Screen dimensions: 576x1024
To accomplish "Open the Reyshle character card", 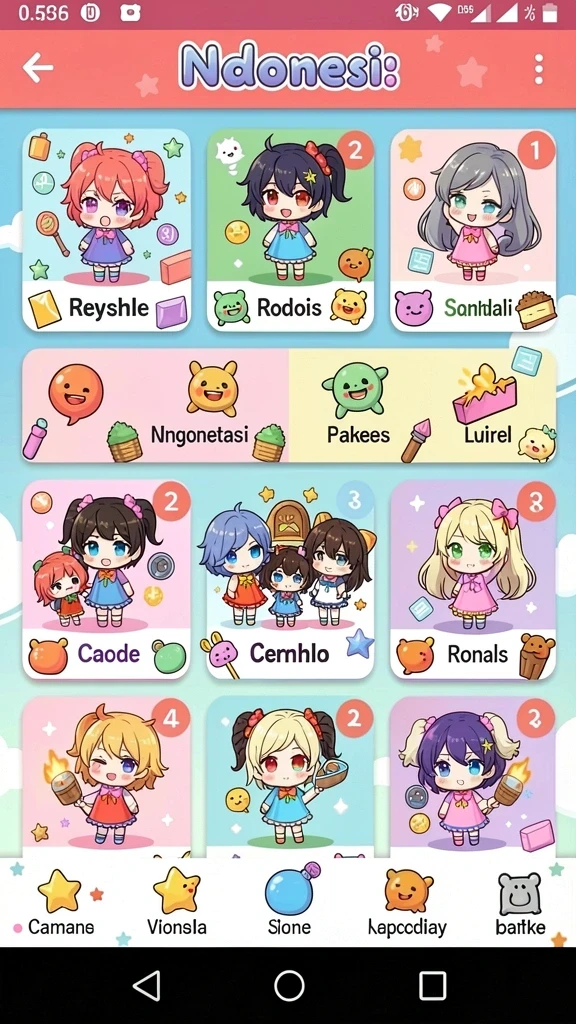I will [x=107, y=231].
